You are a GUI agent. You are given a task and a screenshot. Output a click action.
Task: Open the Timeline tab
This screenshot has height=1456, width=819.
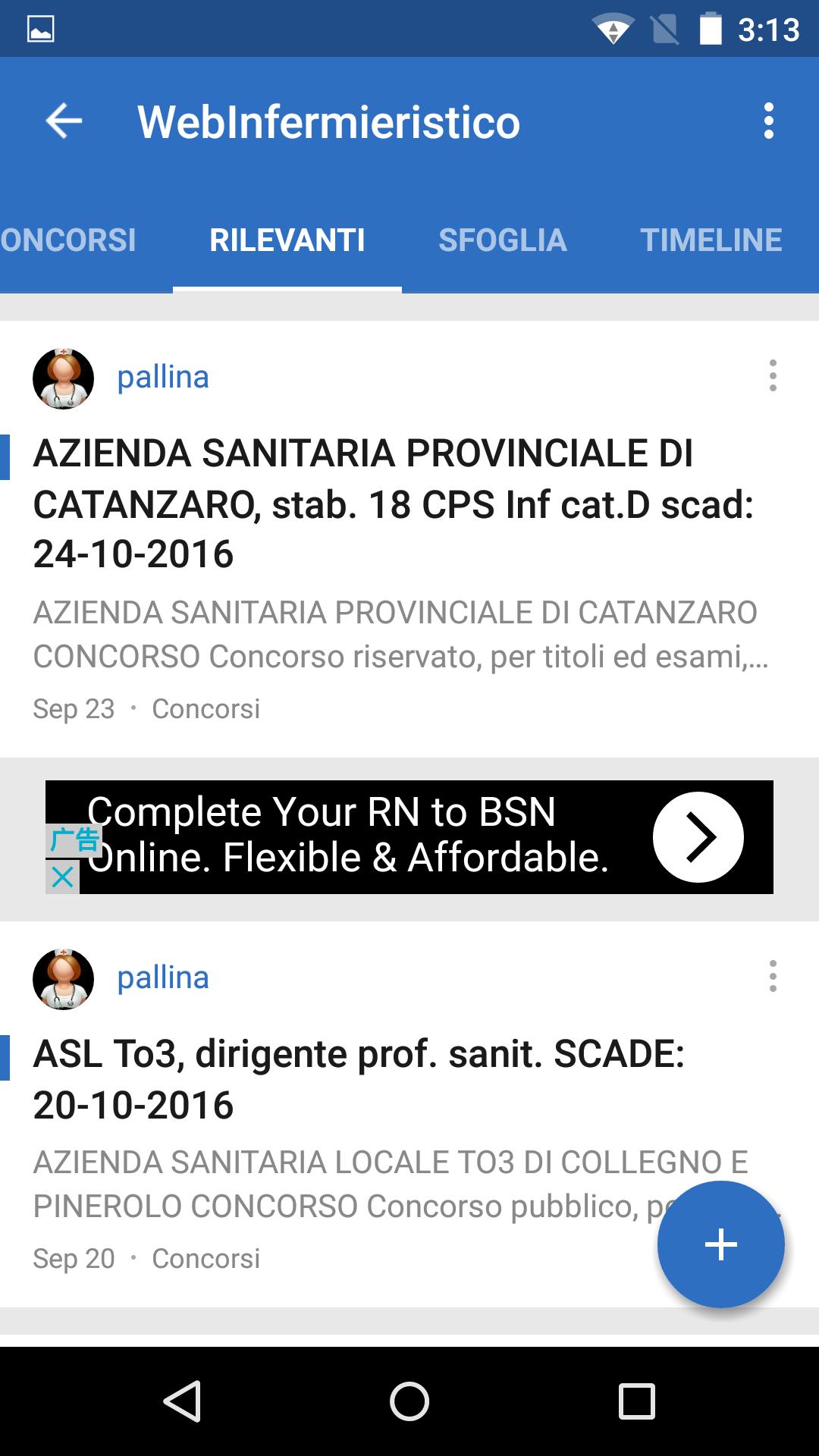pos(711,240)
